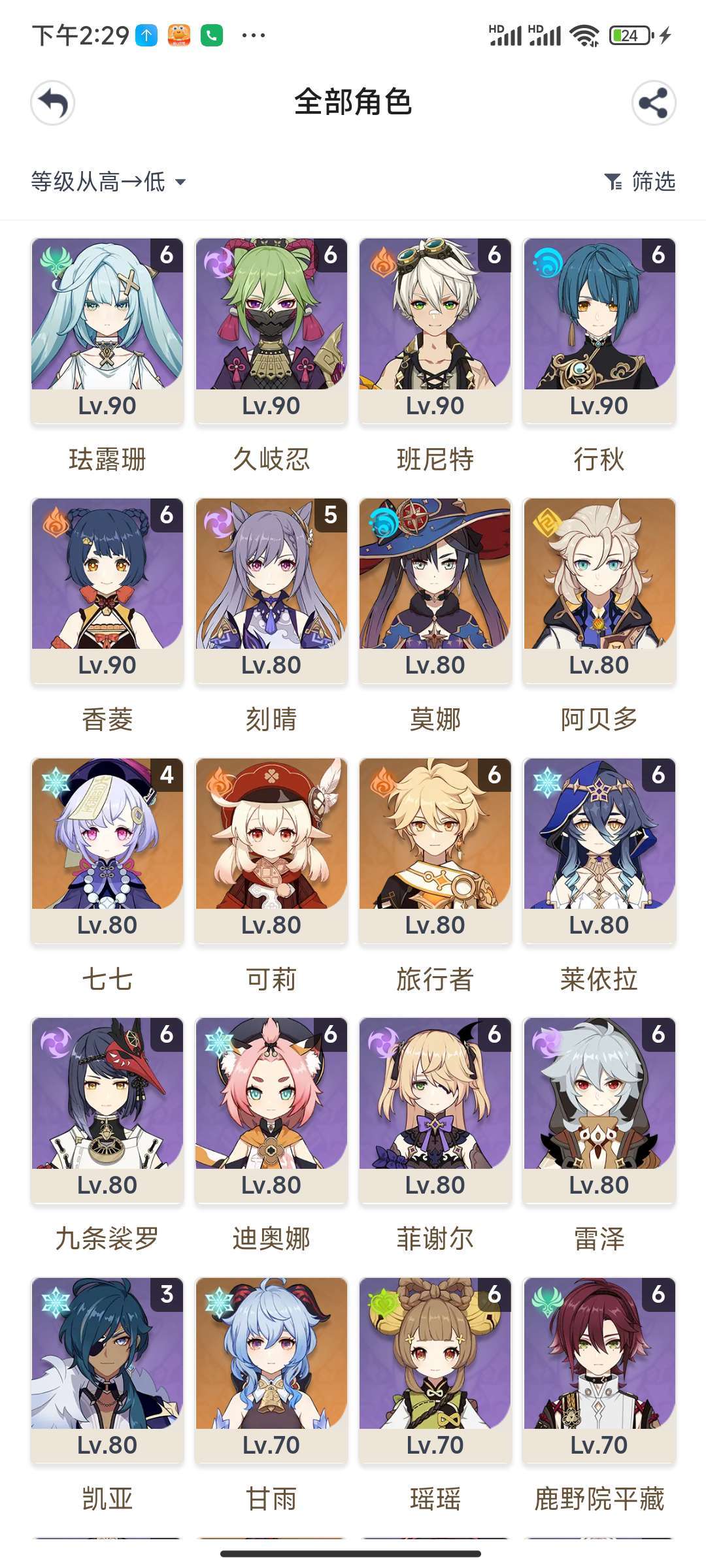
Task: Select the 旅行者 card
Action: (435, 849)
